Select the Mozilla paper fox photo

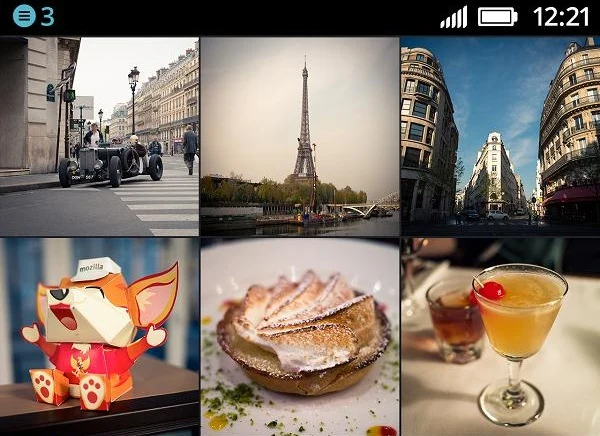[x=99, y=336]
